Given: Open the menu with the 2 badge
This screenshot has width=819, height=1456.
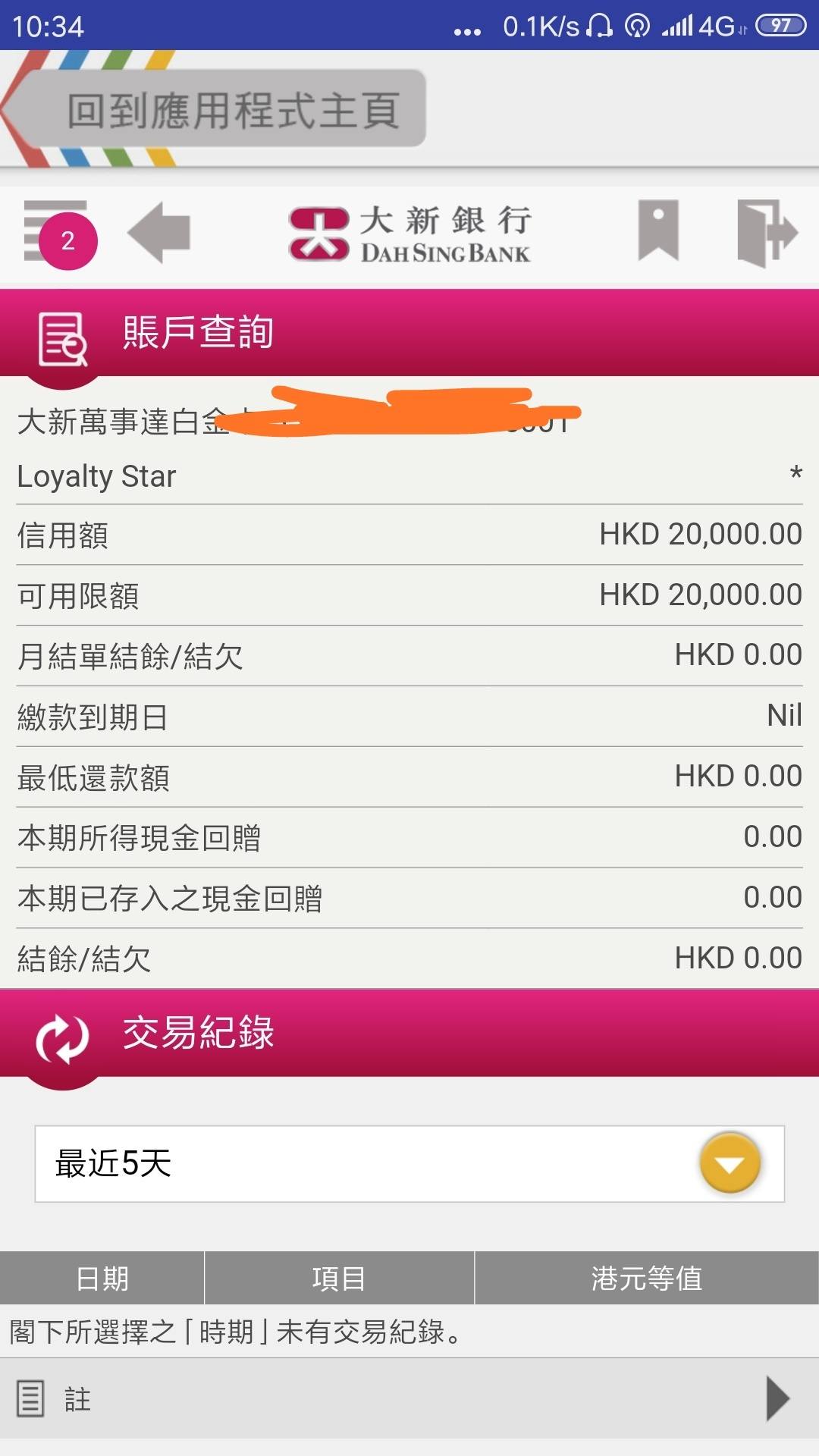Looking at the screenshot, I should (x=59, y=234).
